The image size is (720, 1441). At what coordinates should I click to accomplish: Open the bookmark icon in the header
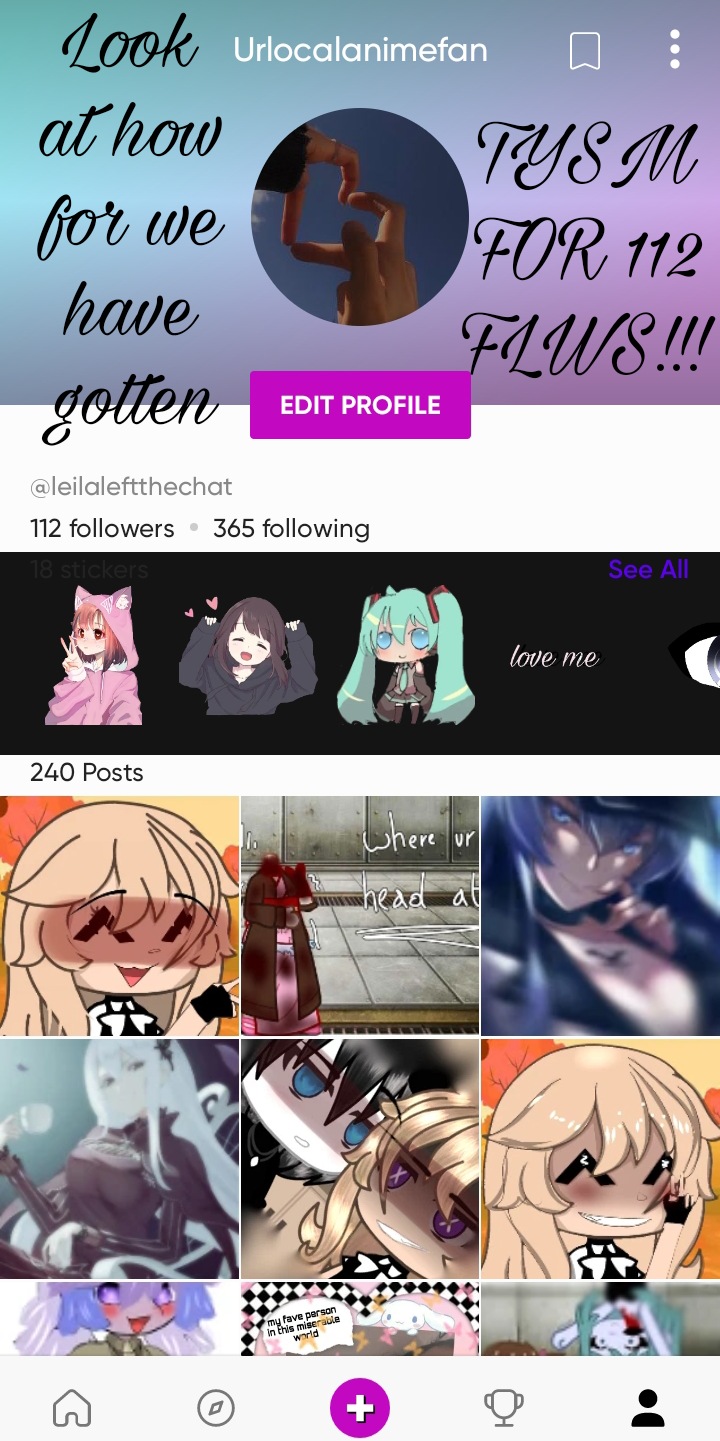coord(584,51)
